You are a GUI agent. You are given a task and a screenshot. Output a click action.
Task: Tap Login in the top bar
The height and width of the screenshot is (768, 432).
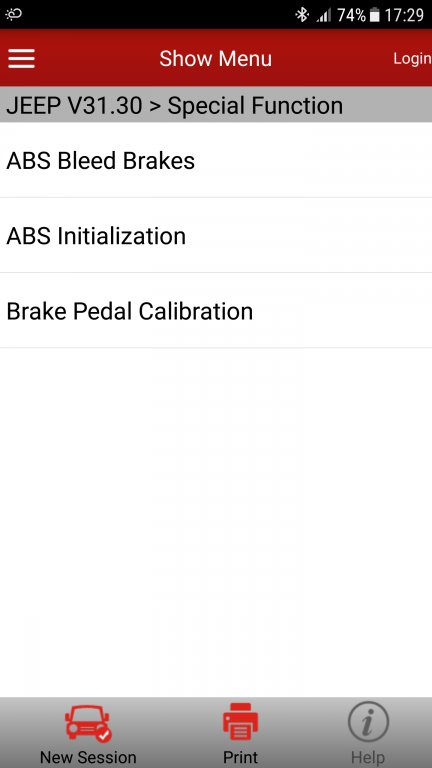click(412, 59)
